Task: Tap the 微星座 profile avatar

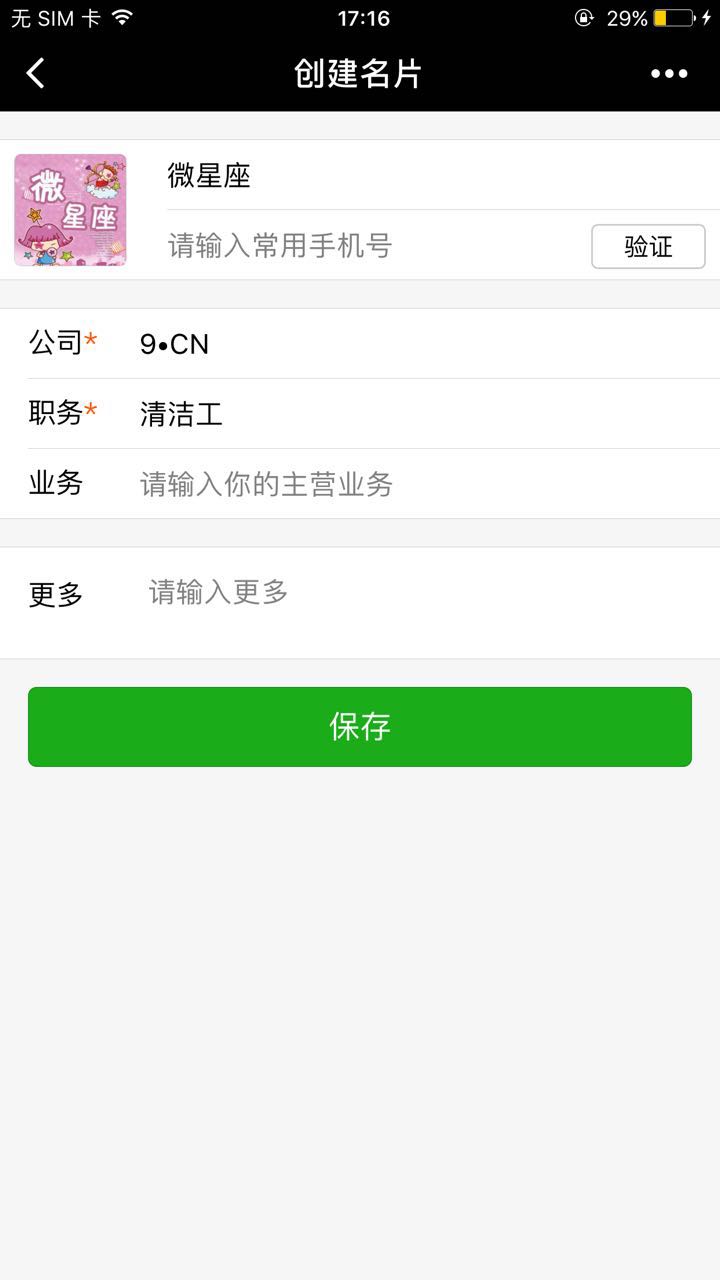Action: click(70, 210)
